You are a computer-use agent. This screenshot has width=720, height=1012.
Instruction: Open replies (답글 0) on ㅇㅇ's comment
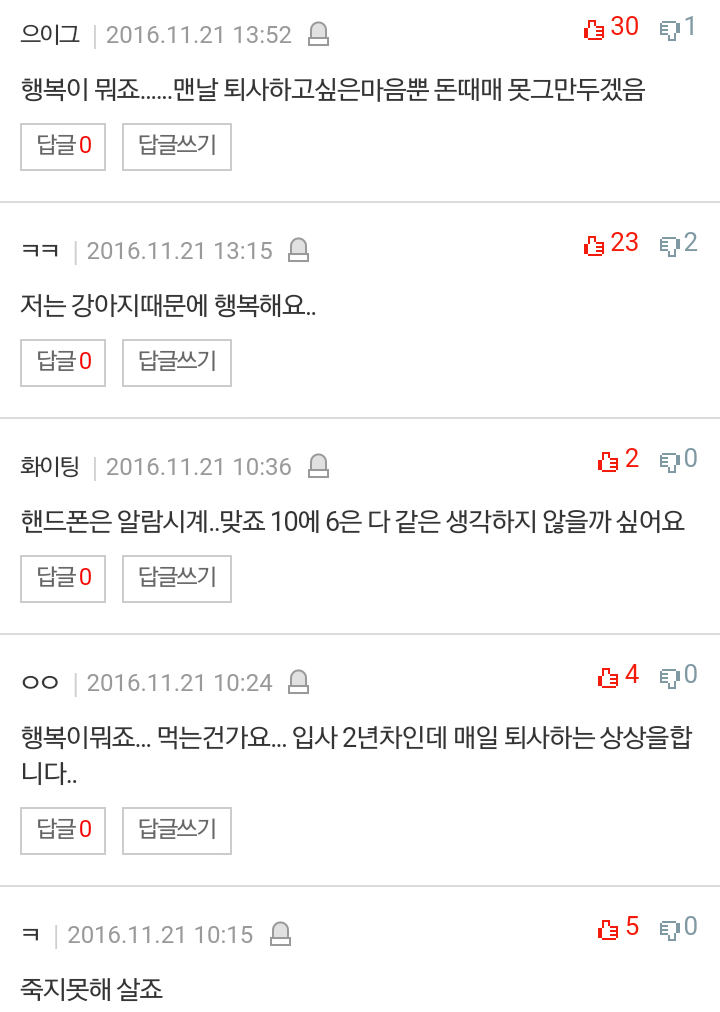click(x=63, y=830)
